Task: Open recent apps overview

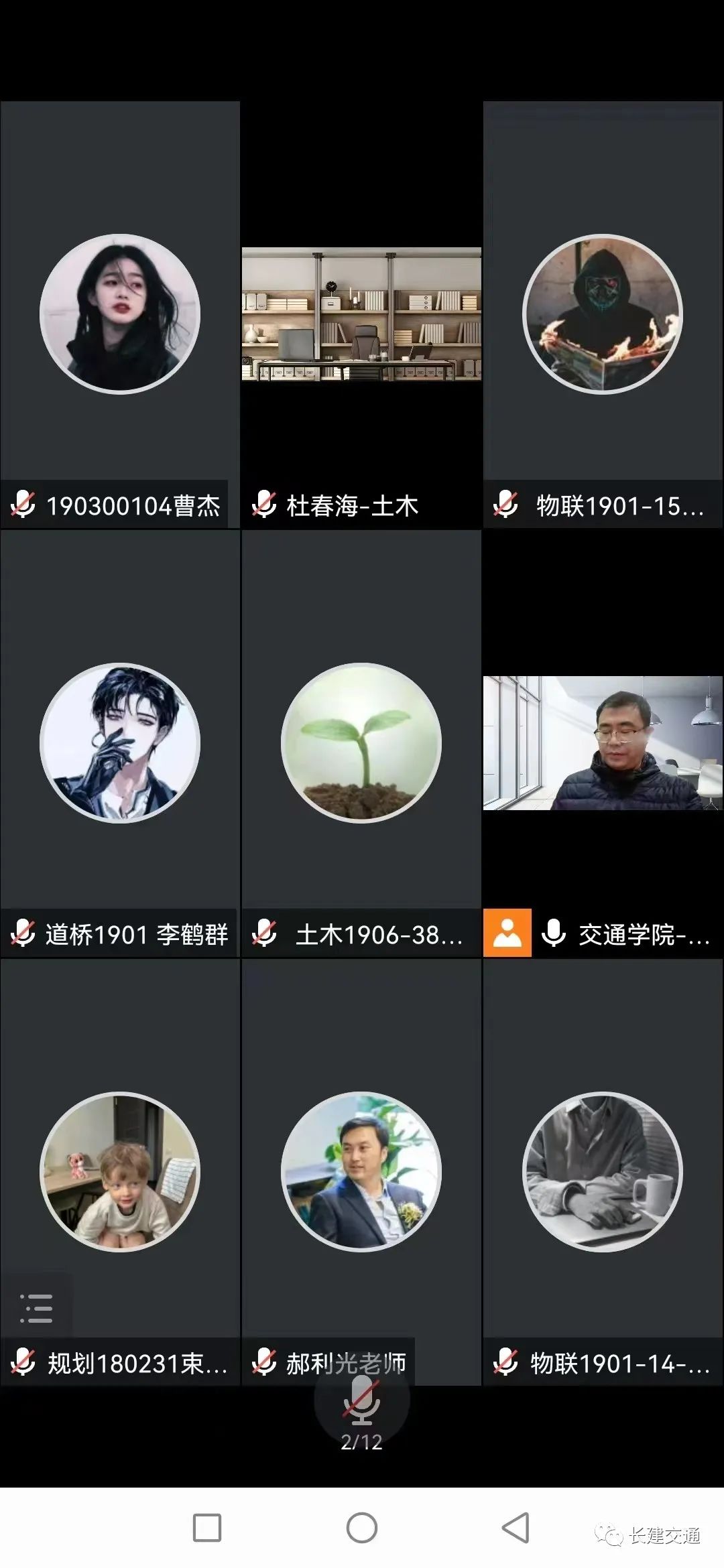Action: tap(207, 1528)
